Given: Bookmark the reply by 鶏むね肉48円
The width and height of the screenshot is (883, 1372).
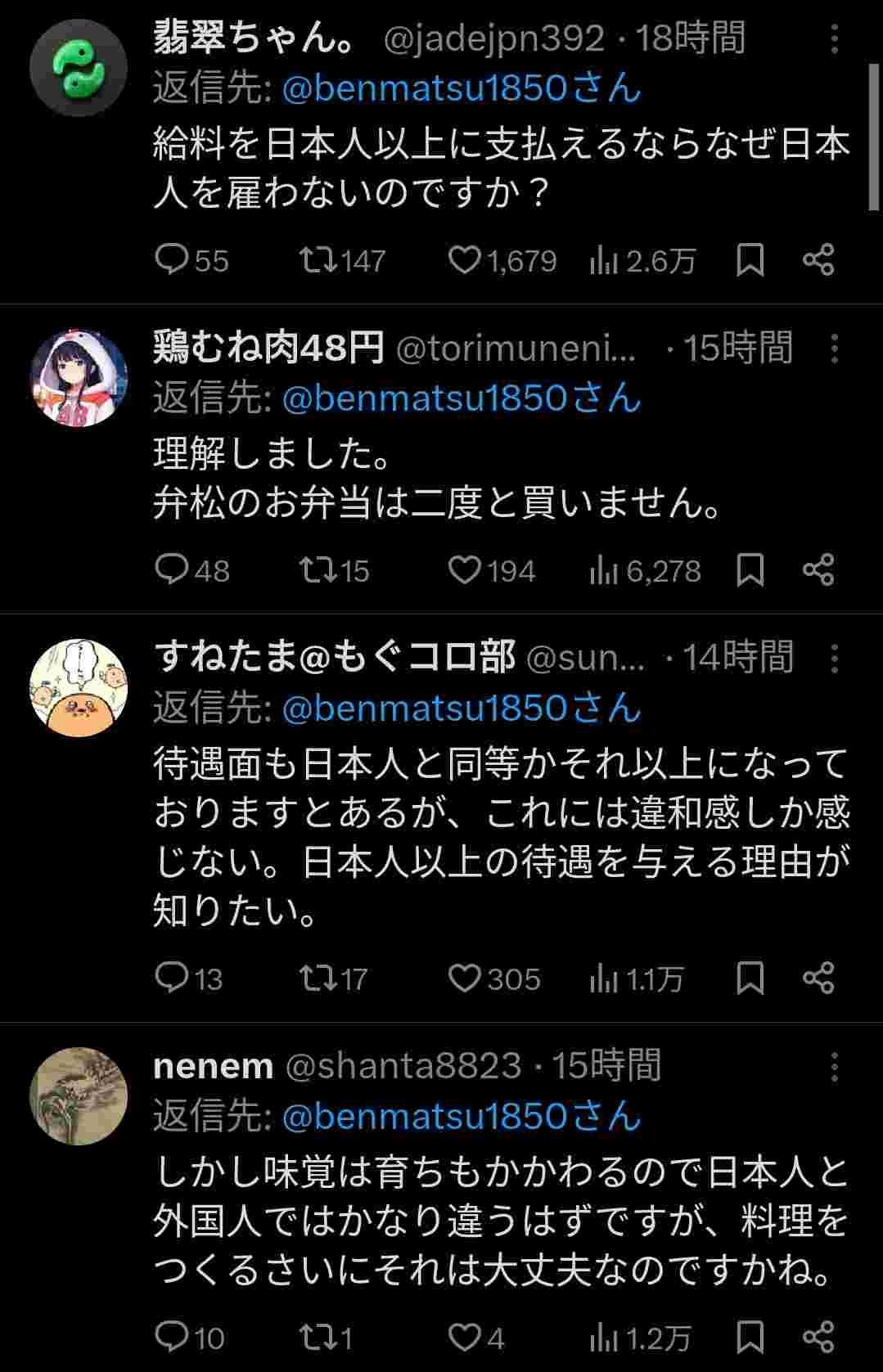Looking at the screenshot, I should [750, 570].
